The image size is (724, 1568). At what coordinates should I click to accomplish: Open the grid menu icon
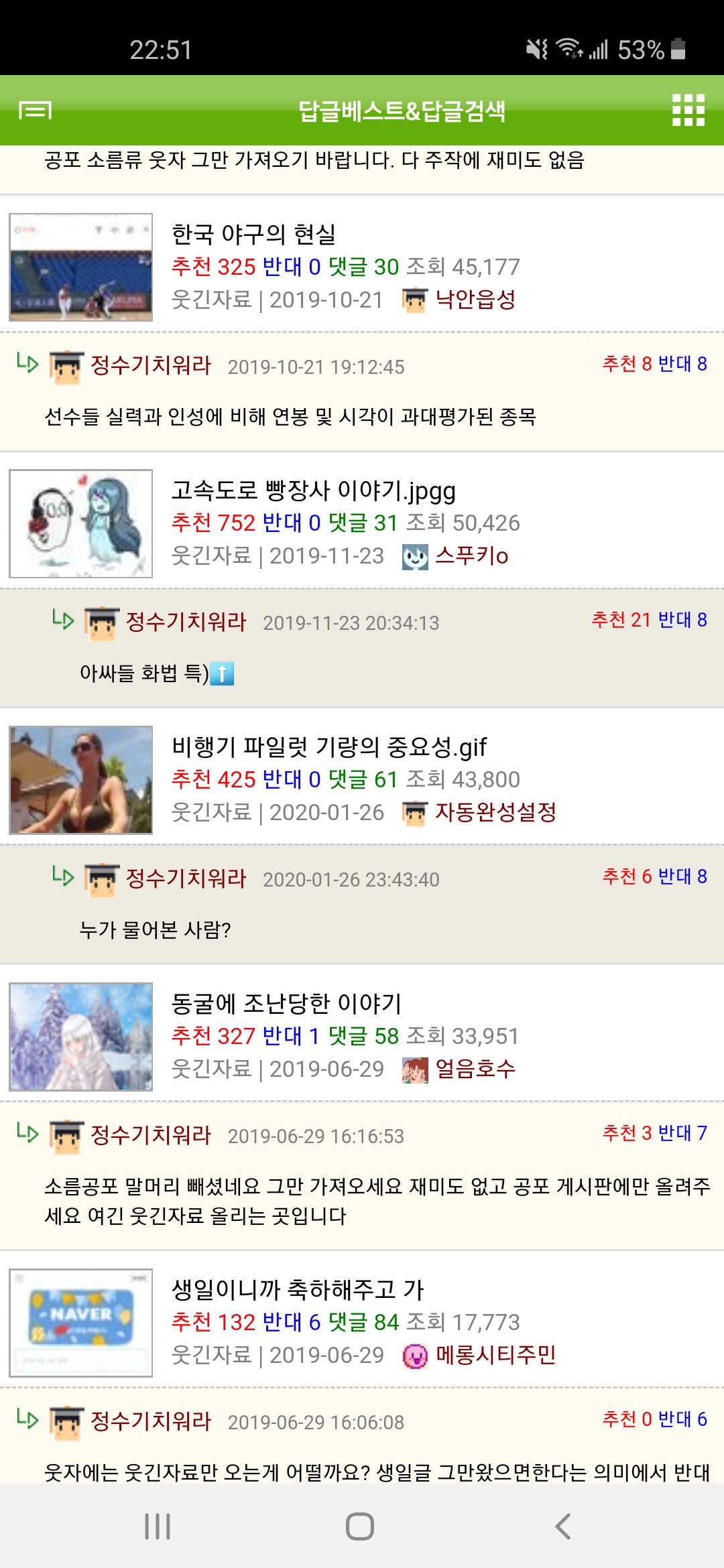tap(688, 110)
